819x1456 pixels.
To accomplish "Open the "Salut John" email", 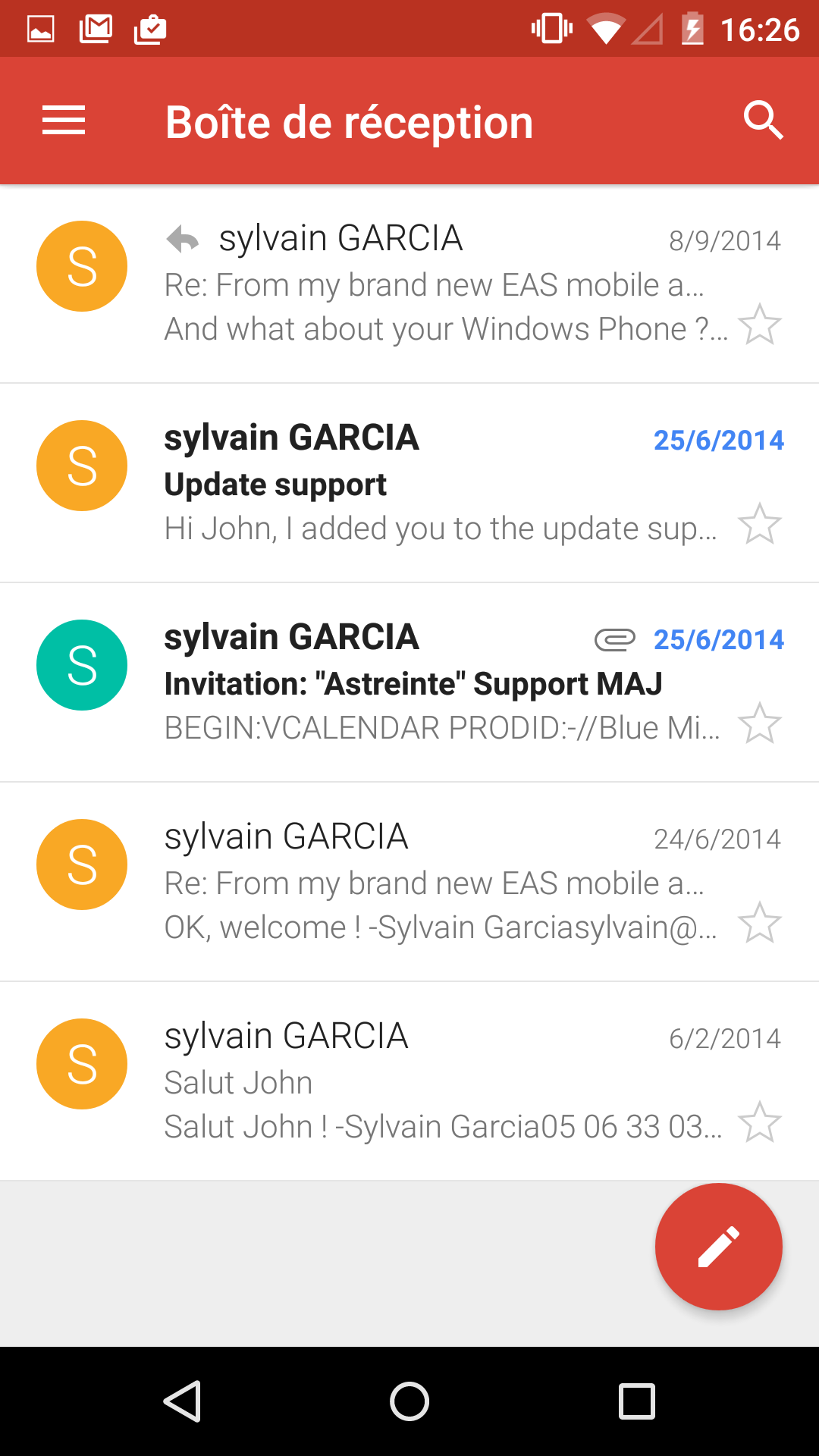I will click(409, 1082).
